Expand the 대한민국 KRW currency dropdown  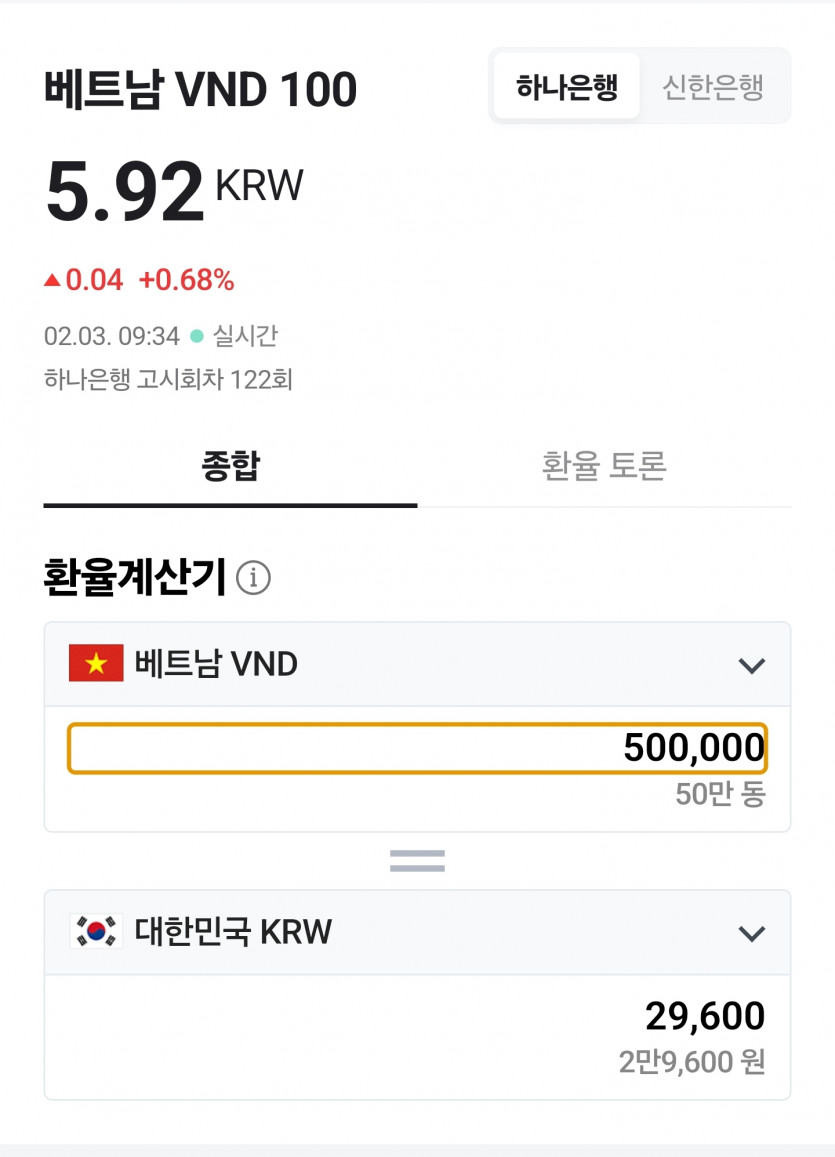(x=750, y=933)
